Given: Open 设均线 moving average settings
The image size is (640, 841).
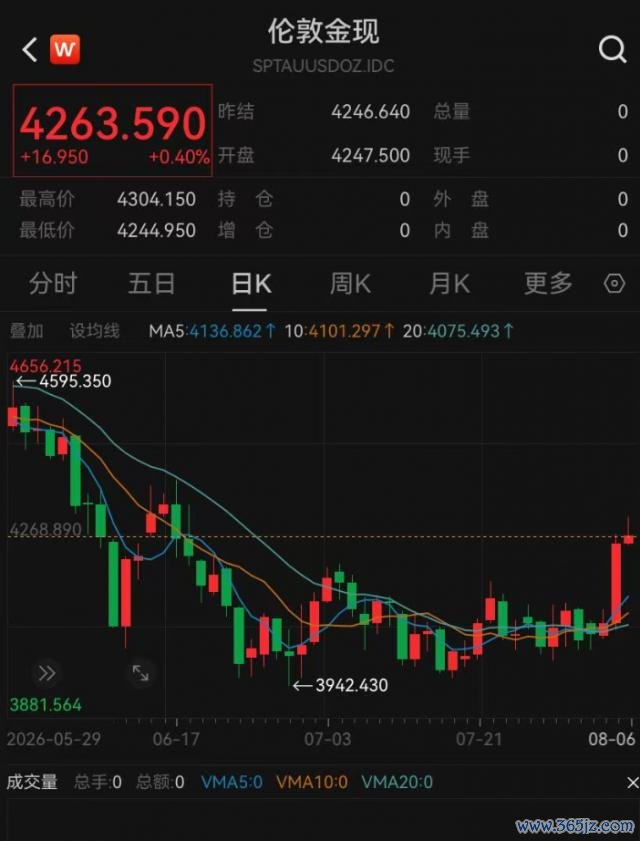Looking at the screenshot, I should coord(94,331).
